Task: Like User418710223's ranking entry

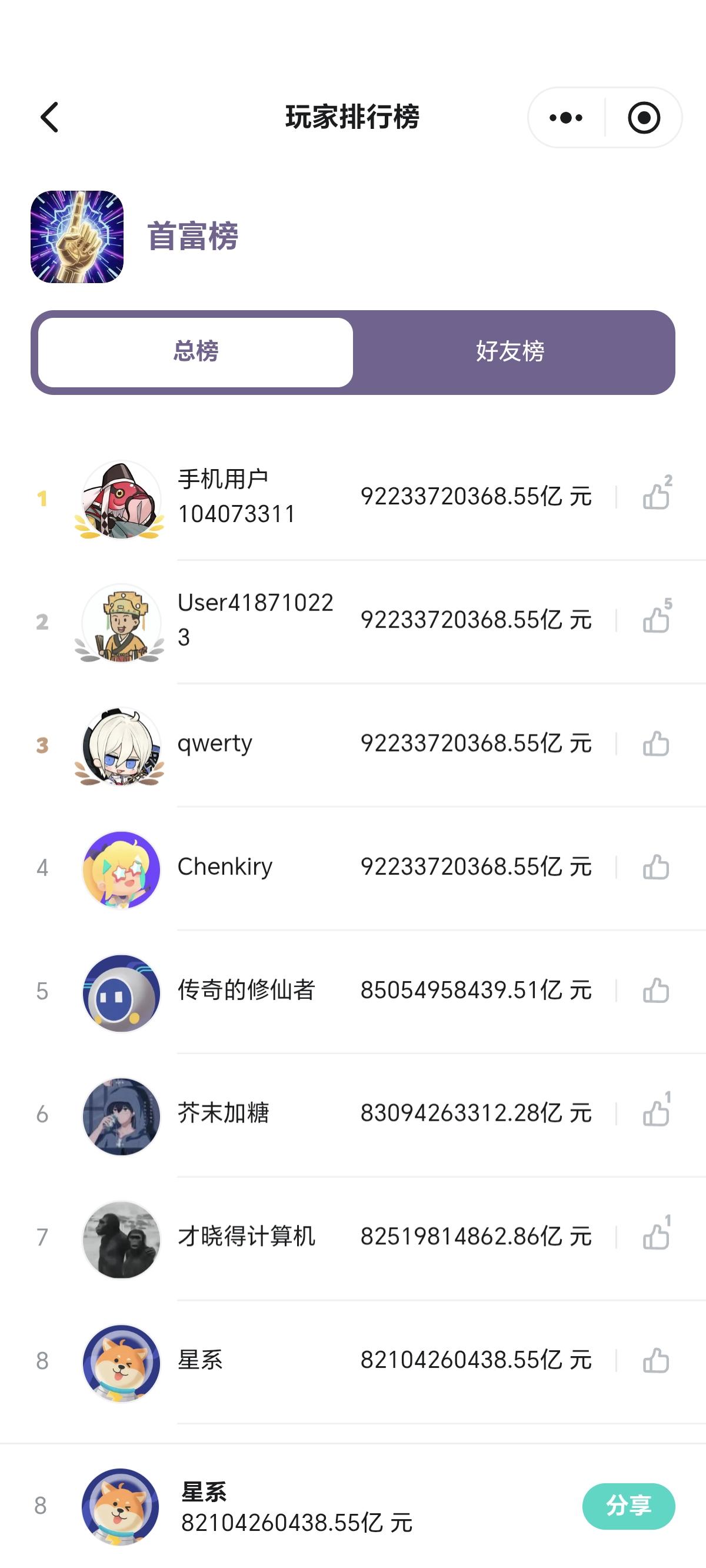Action: click(655, 620)
